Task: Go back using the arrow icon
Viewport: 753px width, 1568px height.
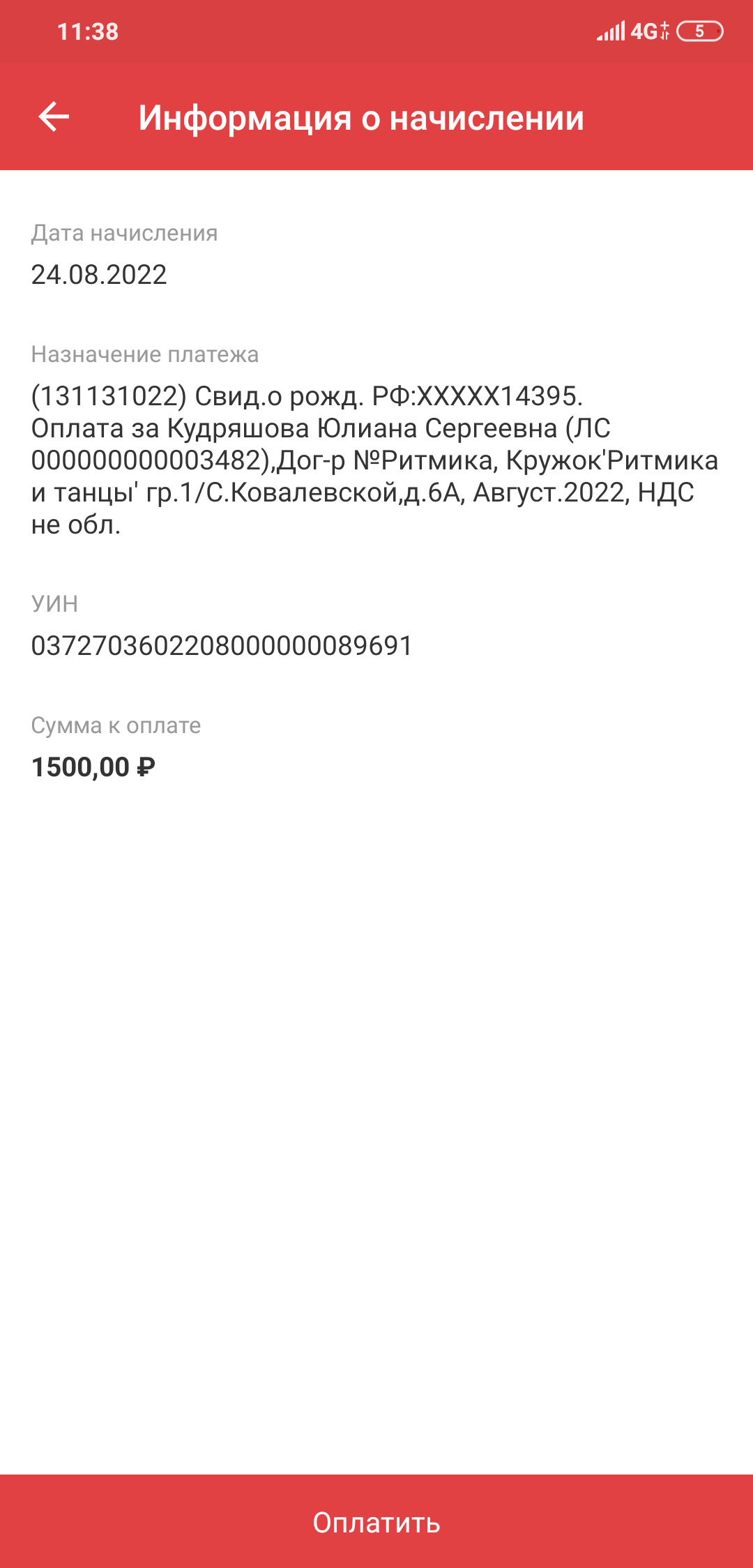Action: (54, 116)
